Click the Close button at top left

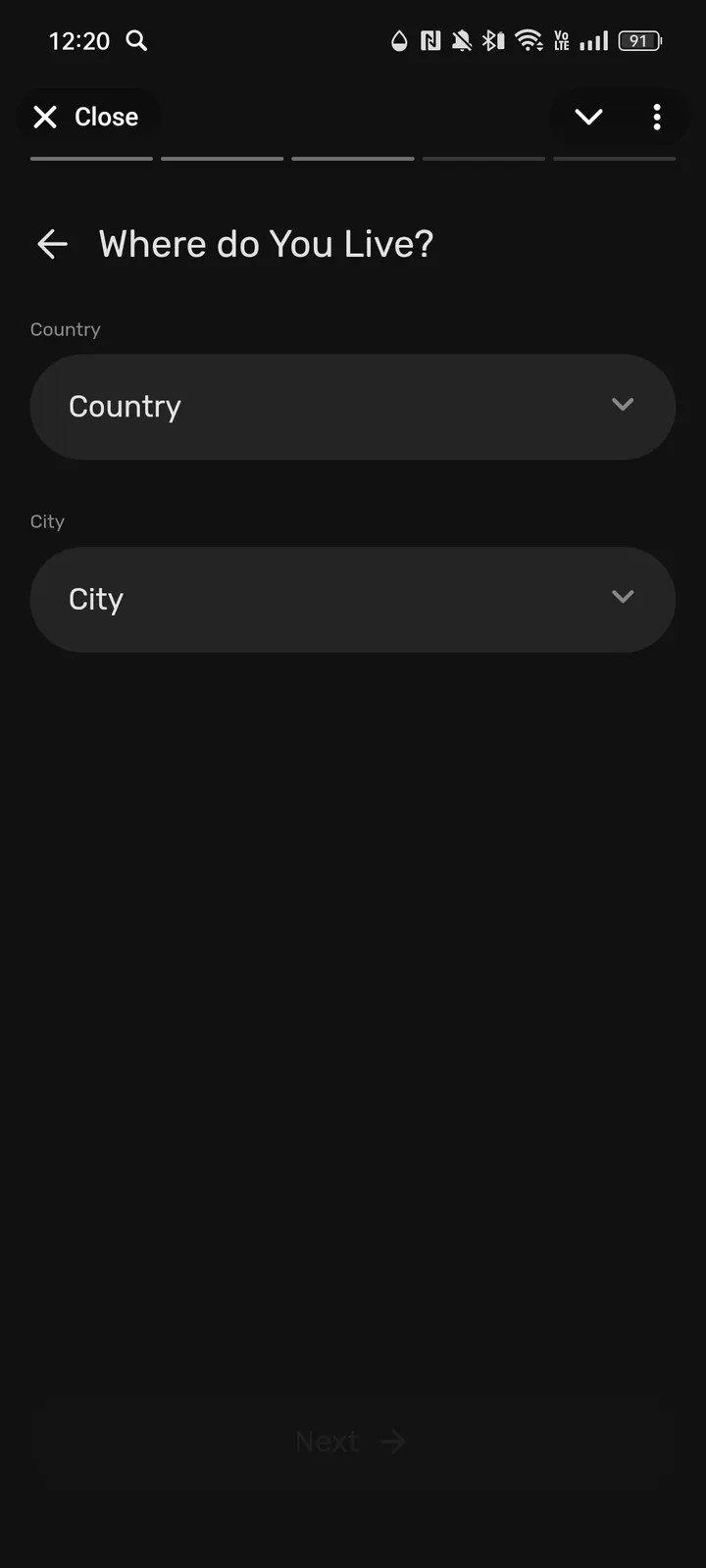tap(88, 117)
